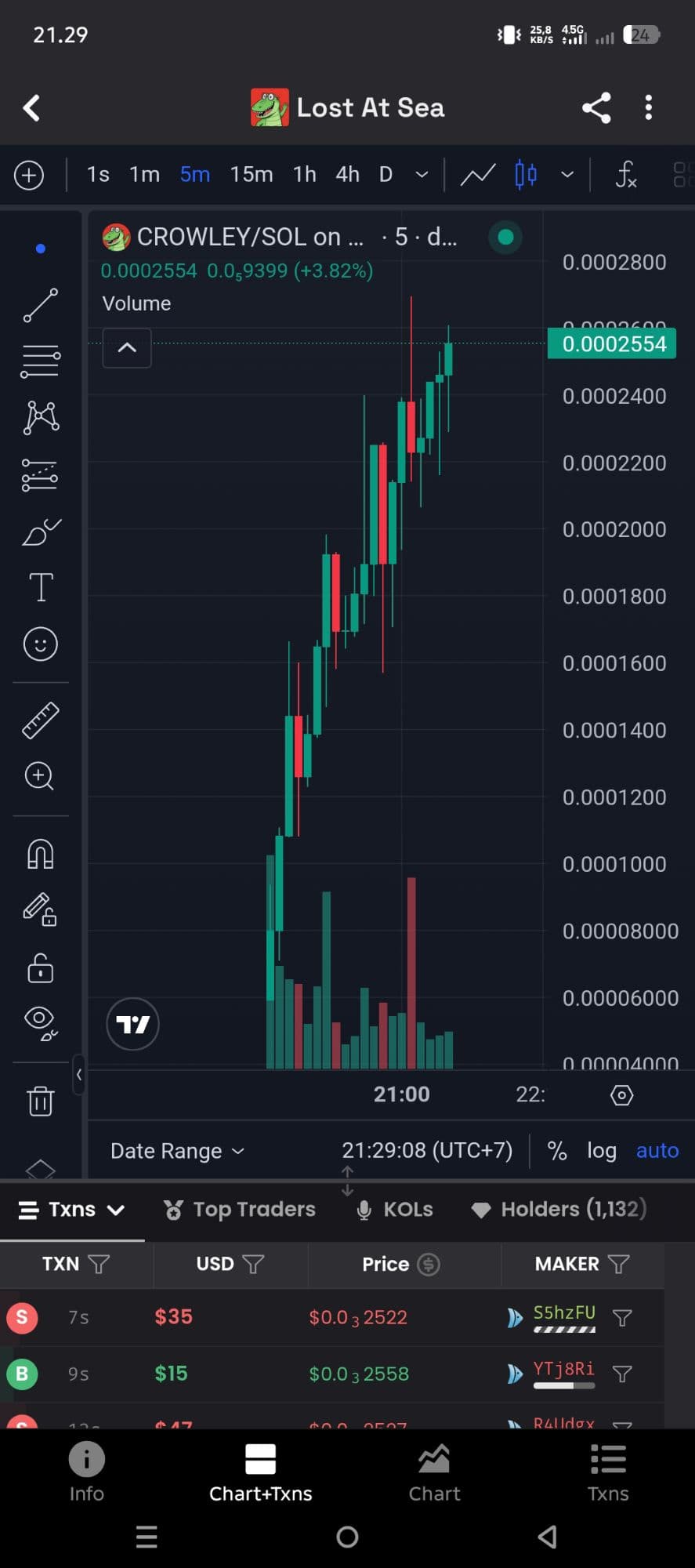Open the Top Traders tab
695x1568 pixels.
coord(240,1210)
